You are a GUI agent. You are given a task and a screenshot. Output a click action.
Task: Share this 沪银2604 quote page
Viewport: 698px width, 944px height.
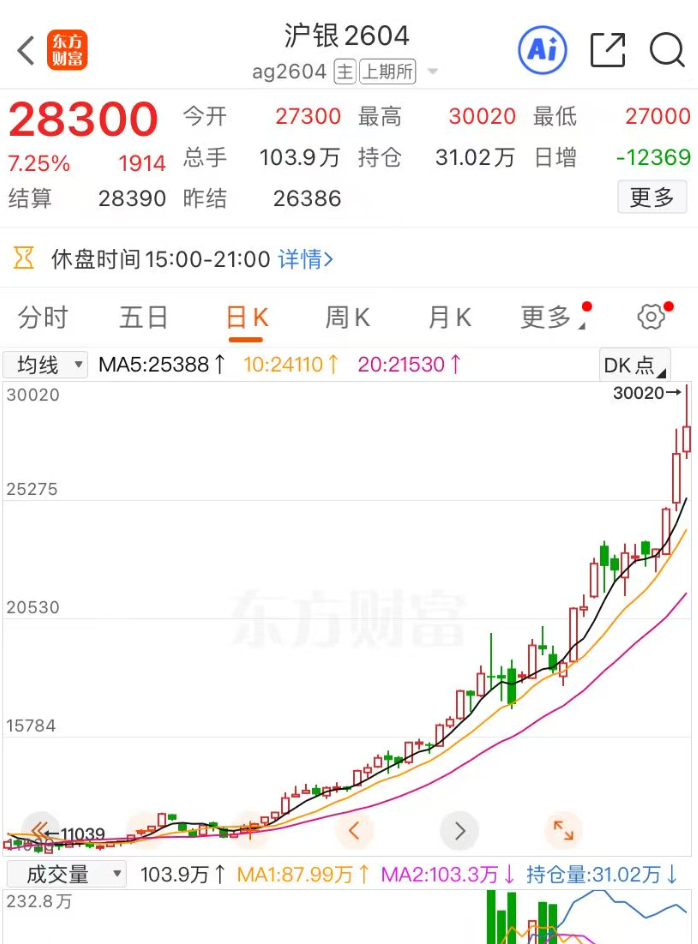click(607, 50)
